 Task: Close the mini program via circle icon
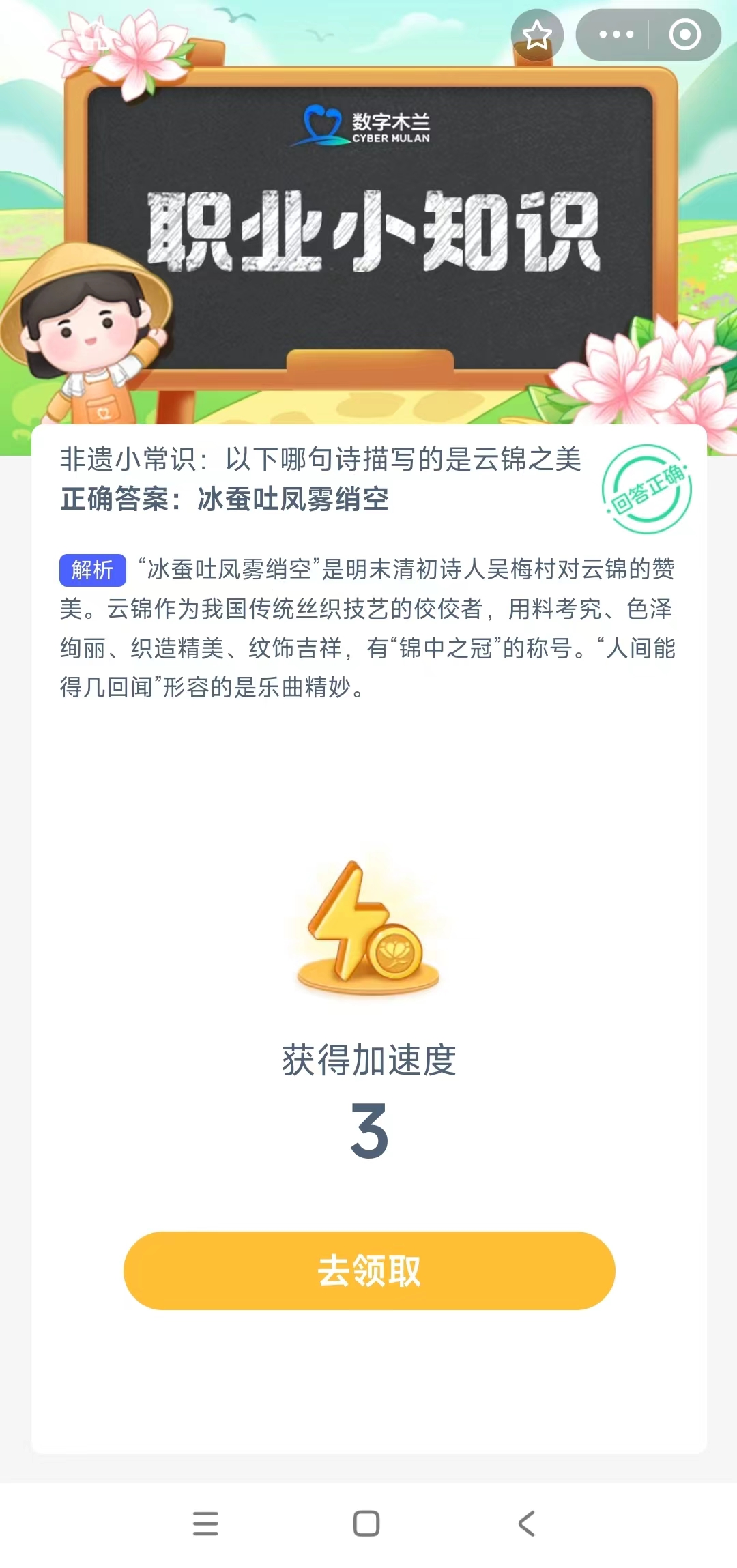684,35
